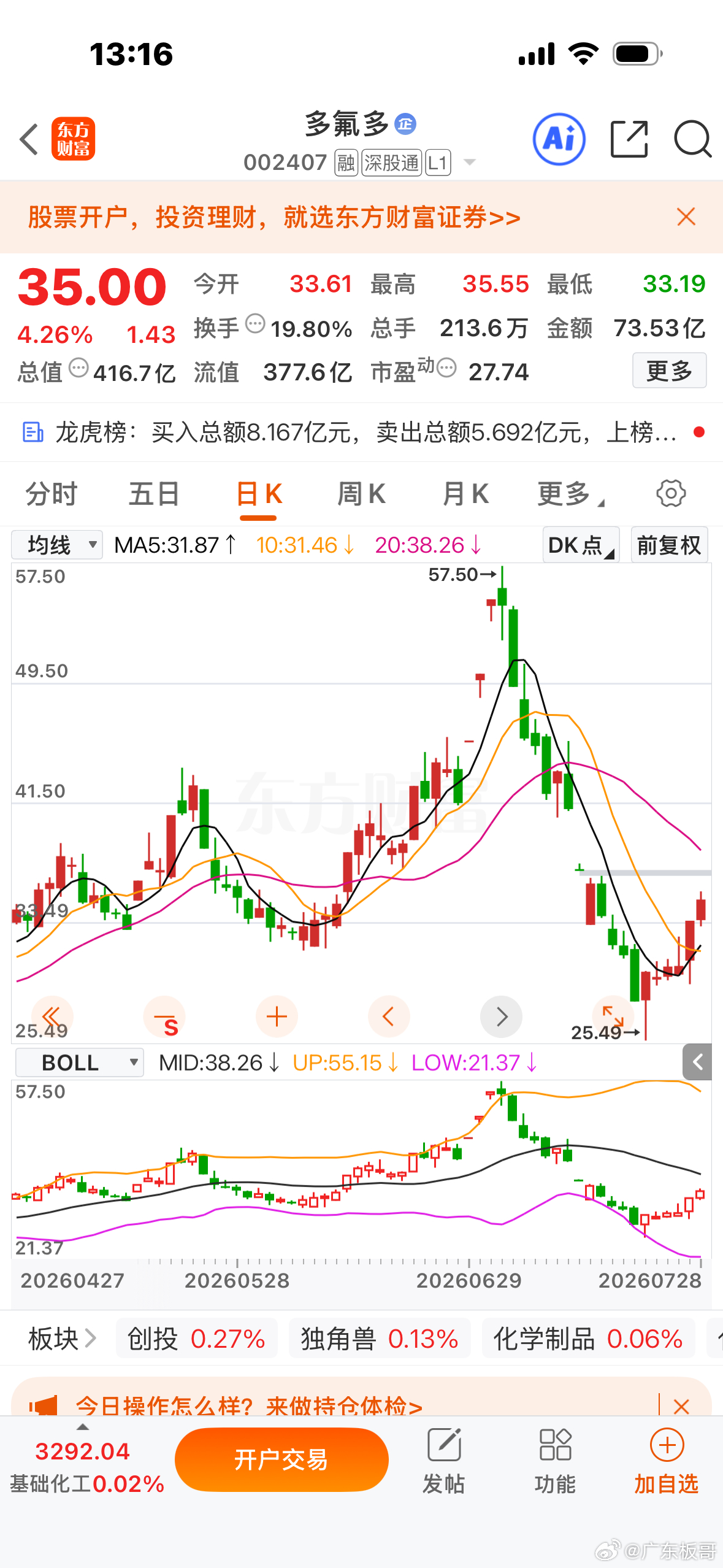The image size is (723, 1568).
Task: Open the 化学制品 sector chip
Action: point(588,1339)
